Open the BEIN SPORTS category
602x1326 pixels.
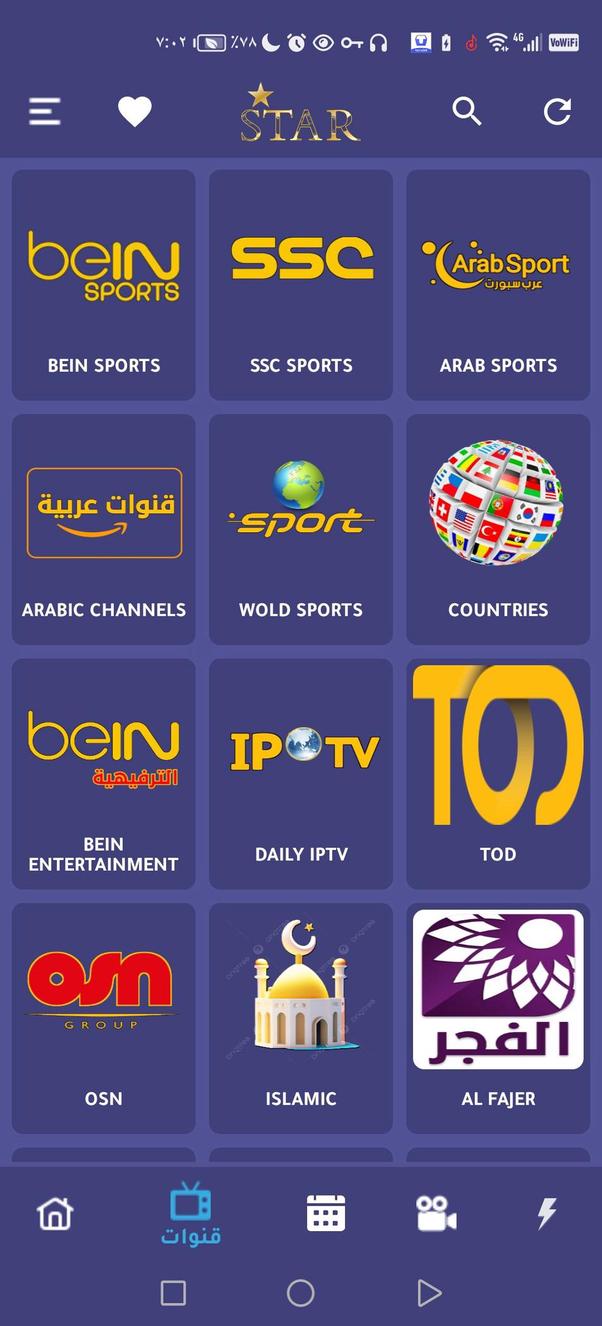pos(104,285)
